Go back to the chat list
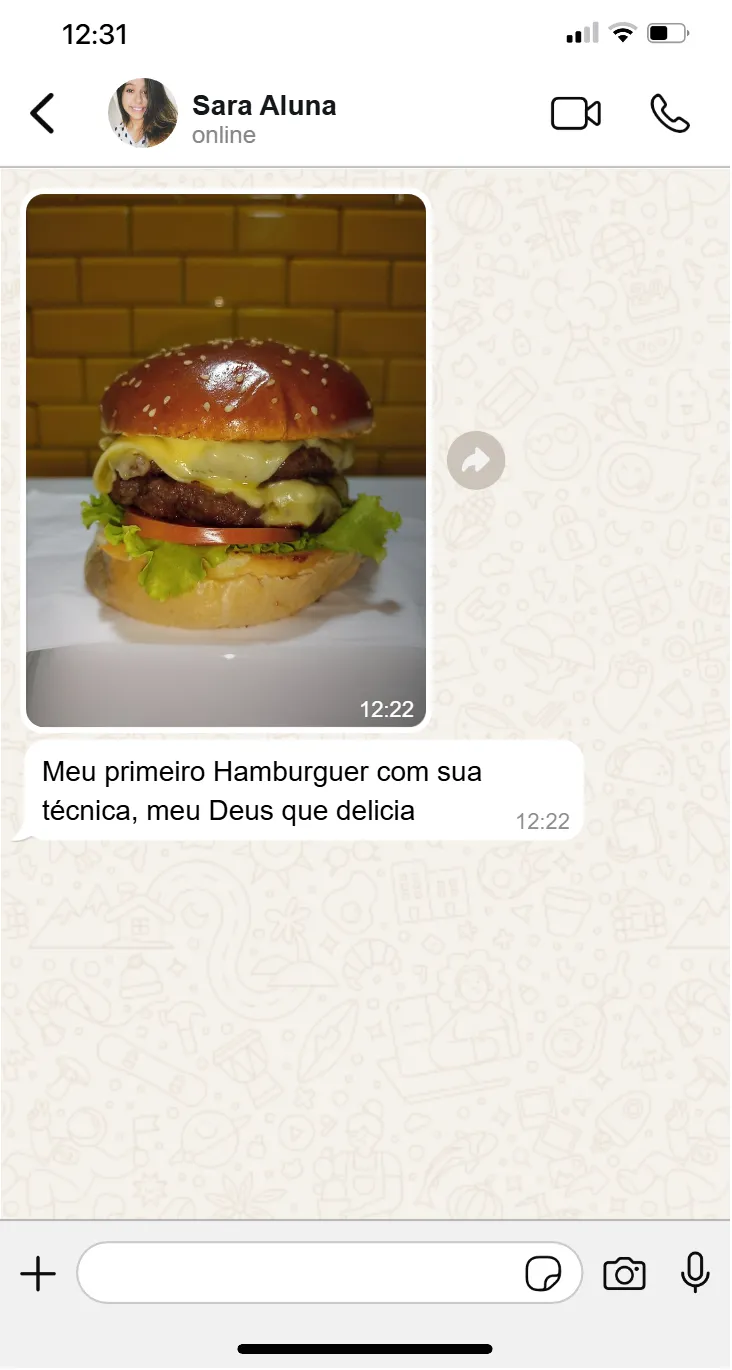Viewport: 732px width, 1370px height. coord(42,114)
